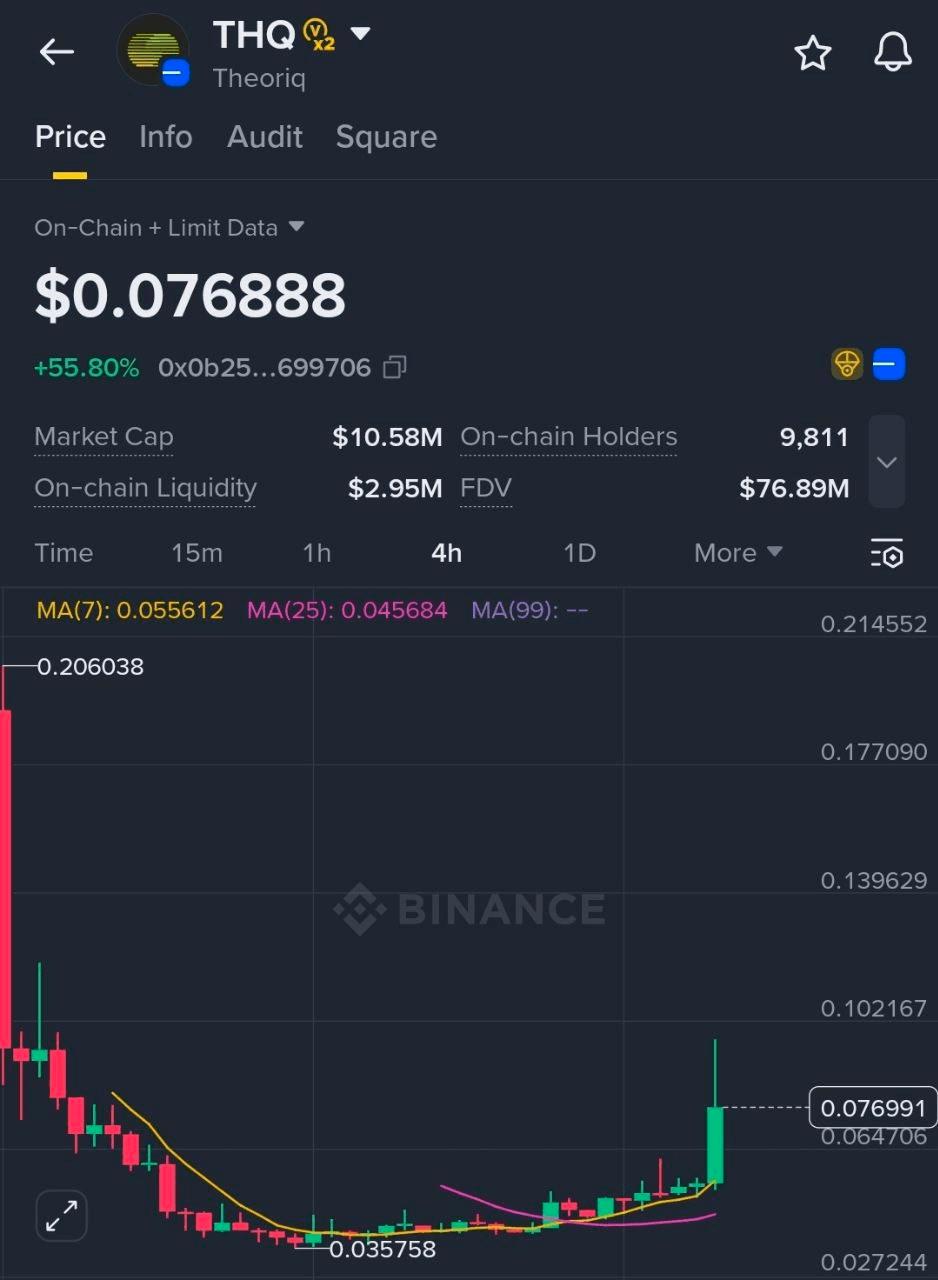
Task: Copy the contract address 0x0b25...699706
Action: click(x=395, y=368)
